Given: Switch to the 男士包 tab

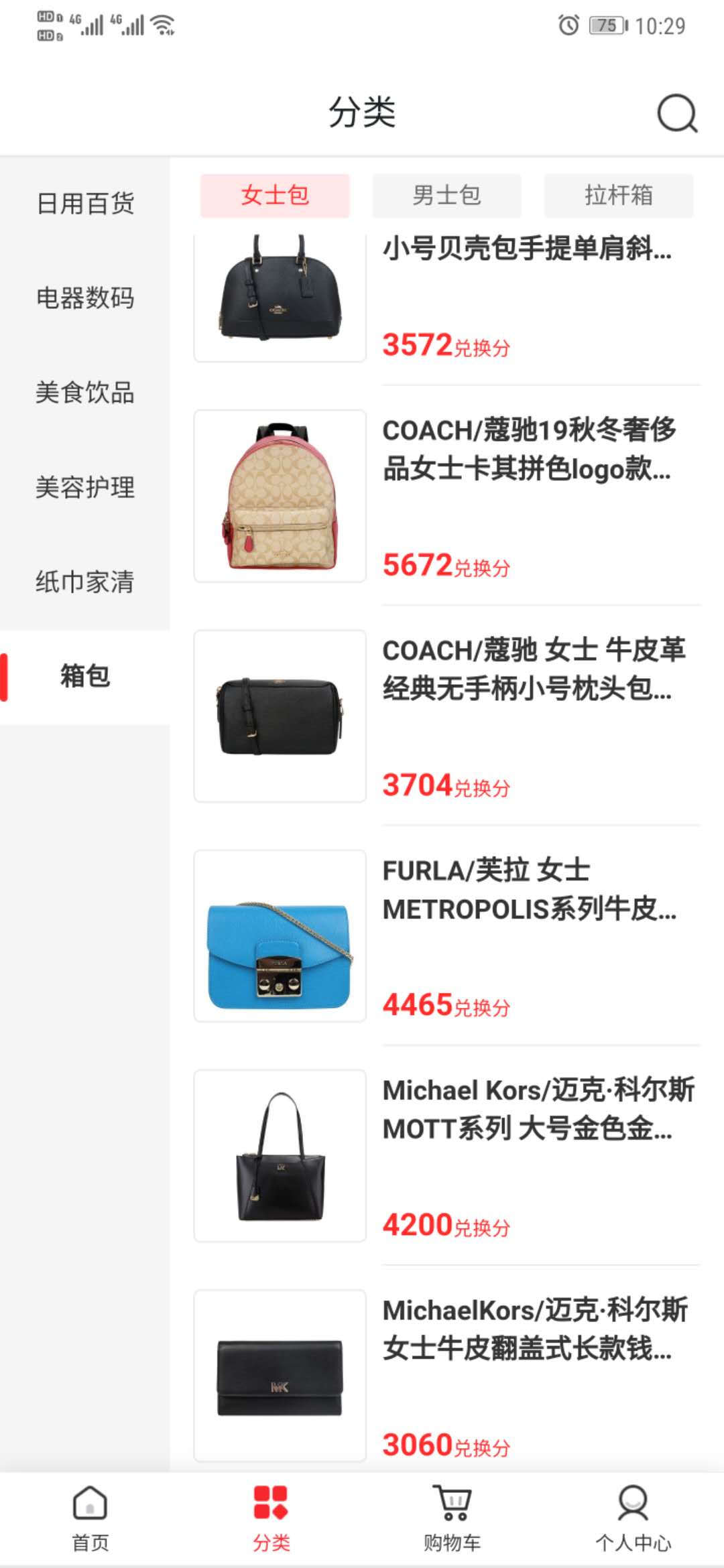Looking at the screenshot, I should [x=446, y=196].
